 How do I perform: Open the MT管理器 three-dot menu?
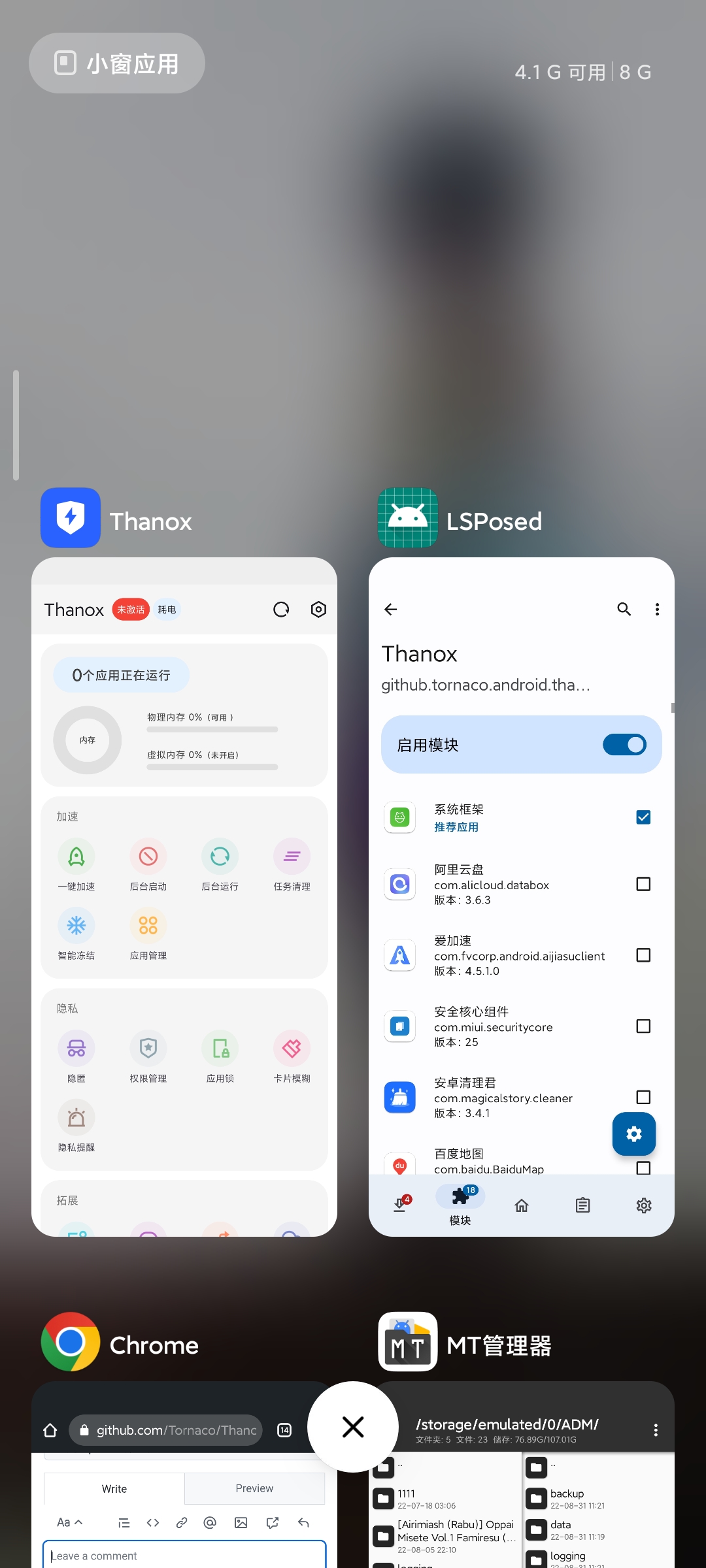coord(656,1430)
